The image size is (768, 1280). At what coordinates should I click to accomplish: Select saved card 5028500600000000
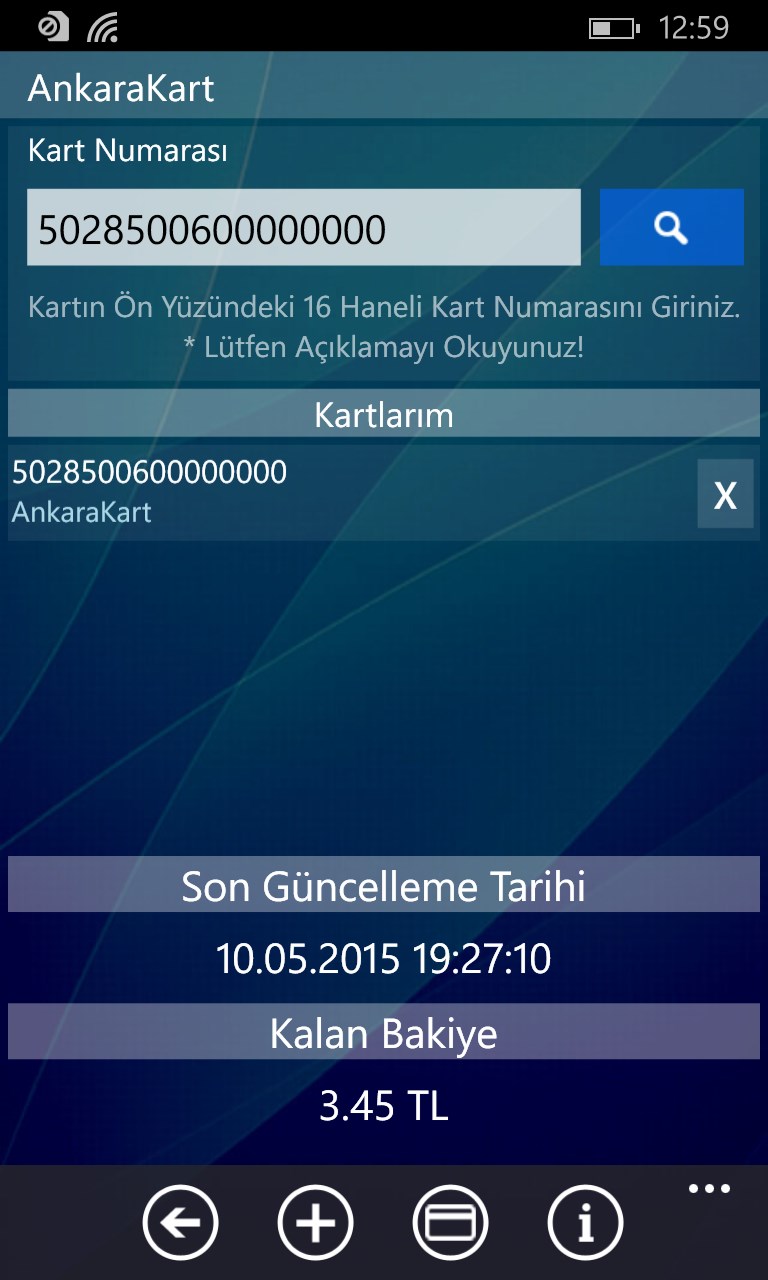[150, 491]
